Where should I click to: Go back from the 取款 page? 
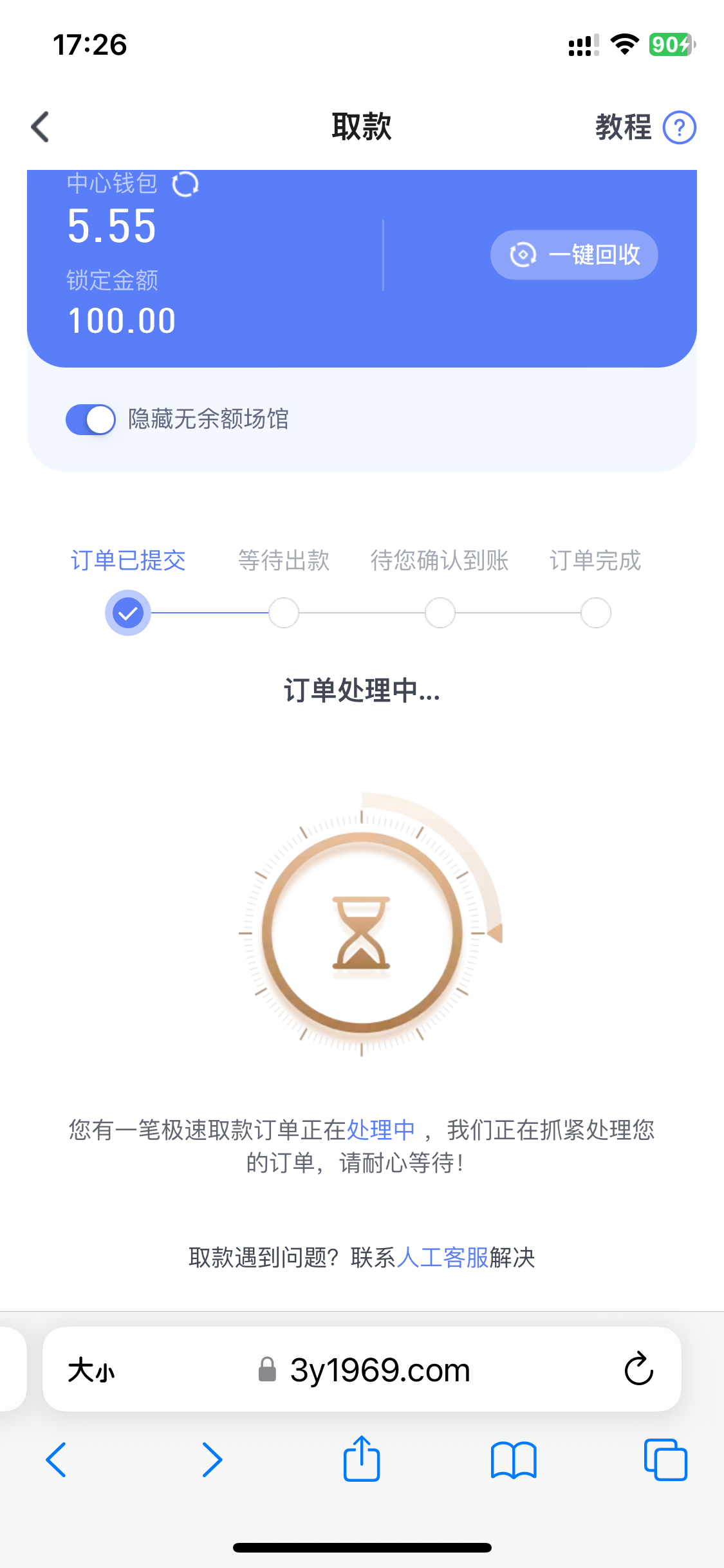click(x=40, y=127)
